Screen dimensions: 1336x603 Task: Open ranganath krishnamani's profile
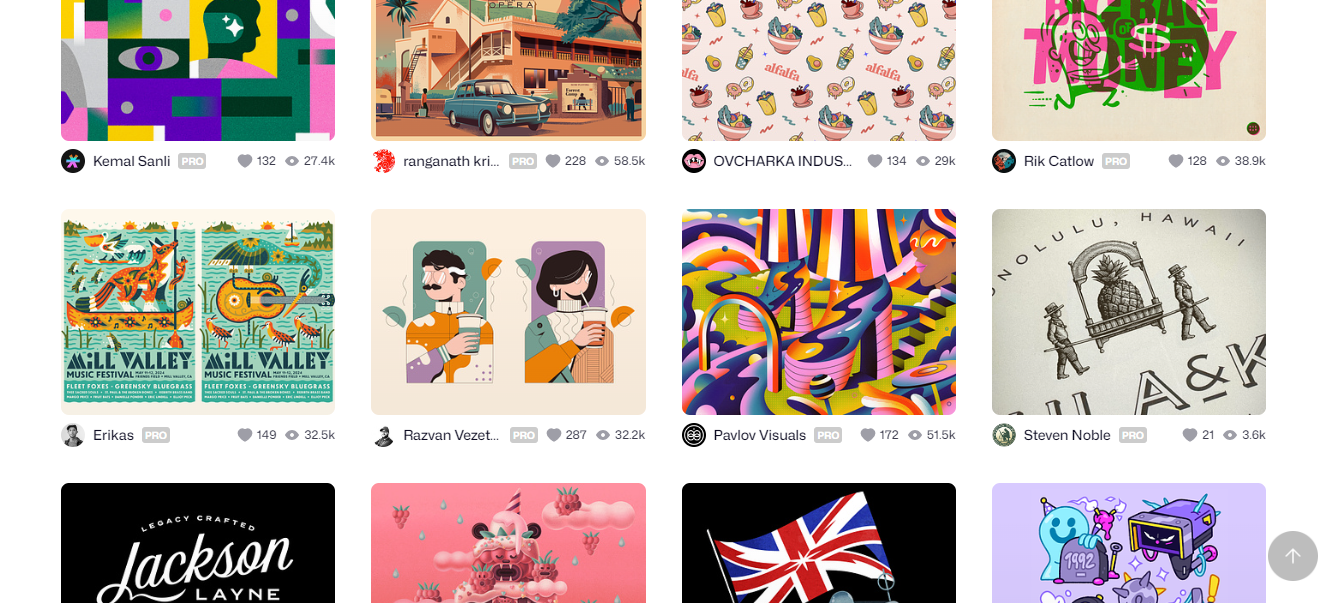coord(450,161)
